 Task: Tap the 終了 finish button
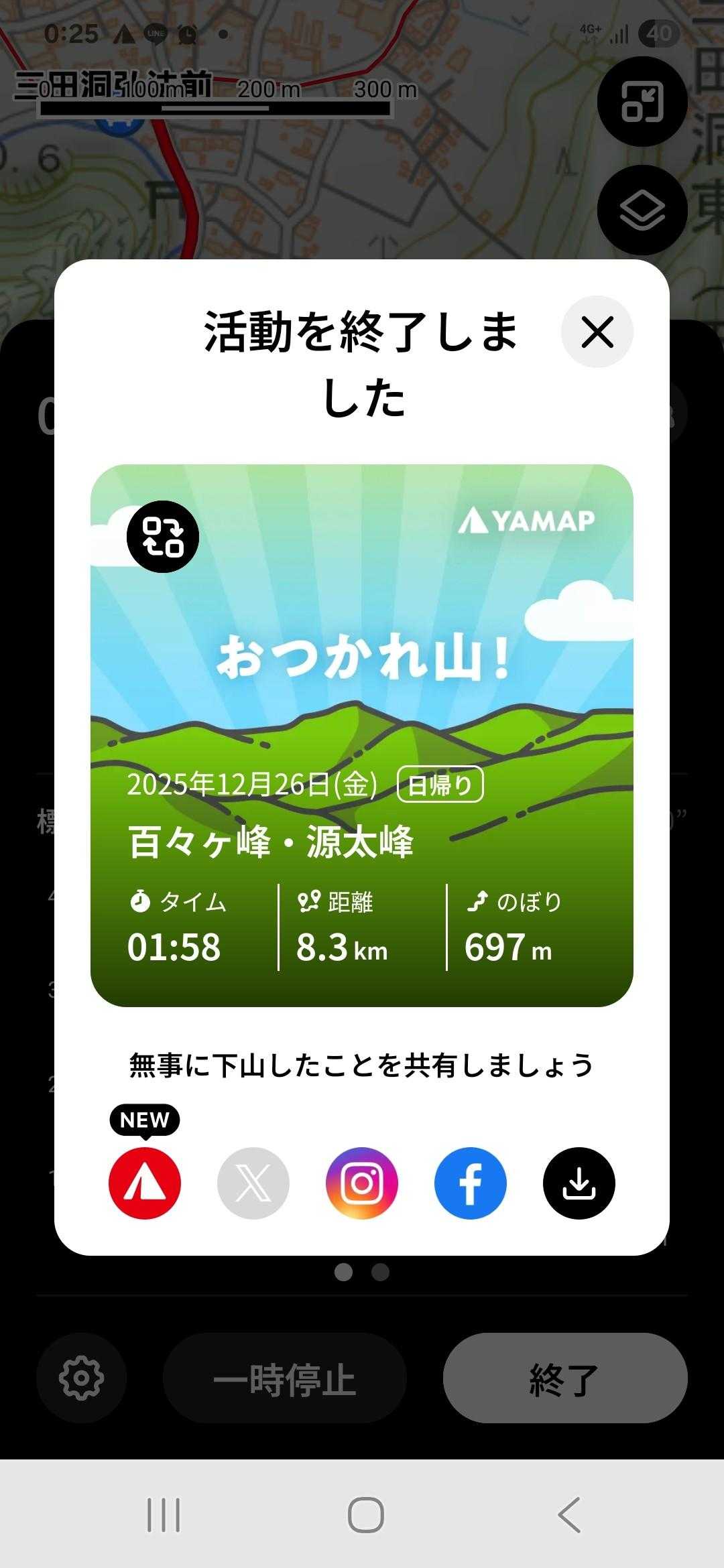pyautogui.click(x=564, y=1378)
